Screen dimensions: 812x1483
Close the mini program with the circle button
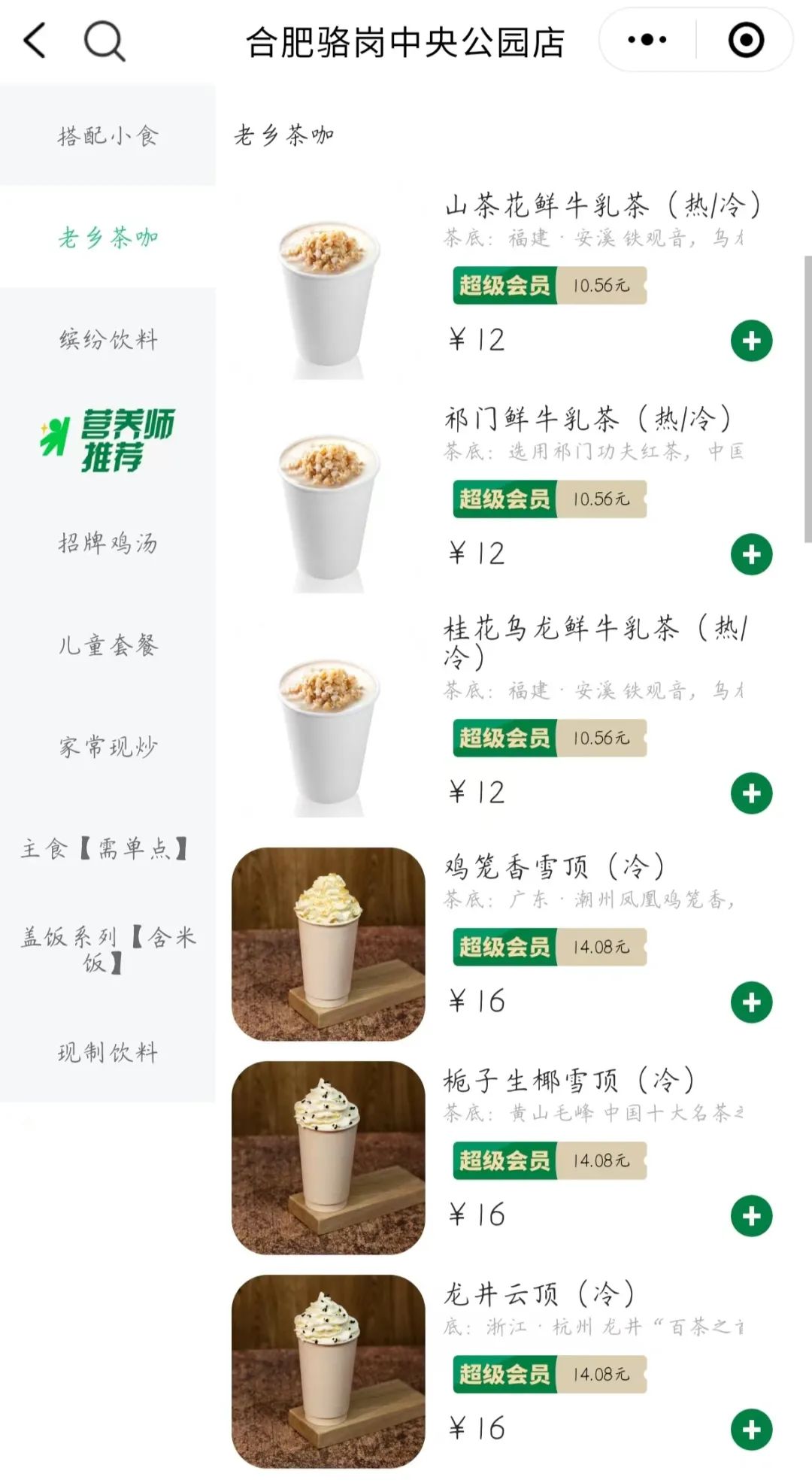click(746, 40)
